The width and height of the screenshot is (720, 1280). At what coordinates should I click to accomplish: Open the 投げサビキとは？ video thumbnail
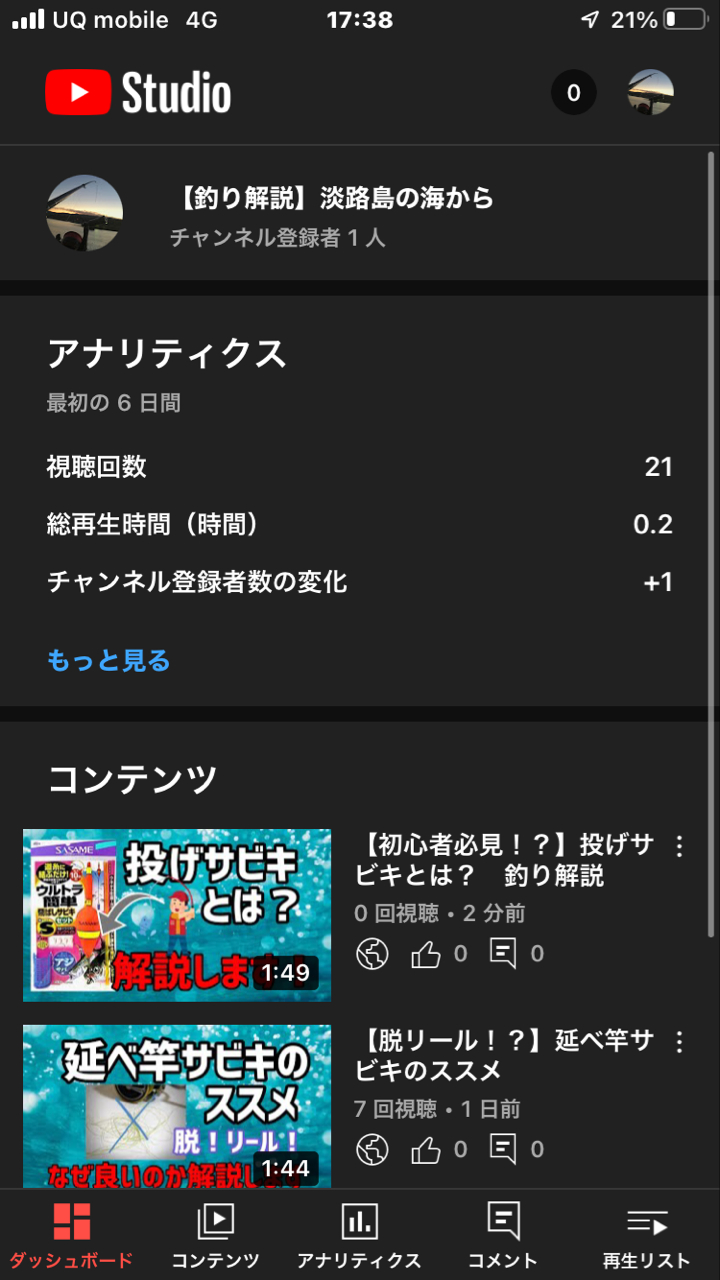point(177,914)
